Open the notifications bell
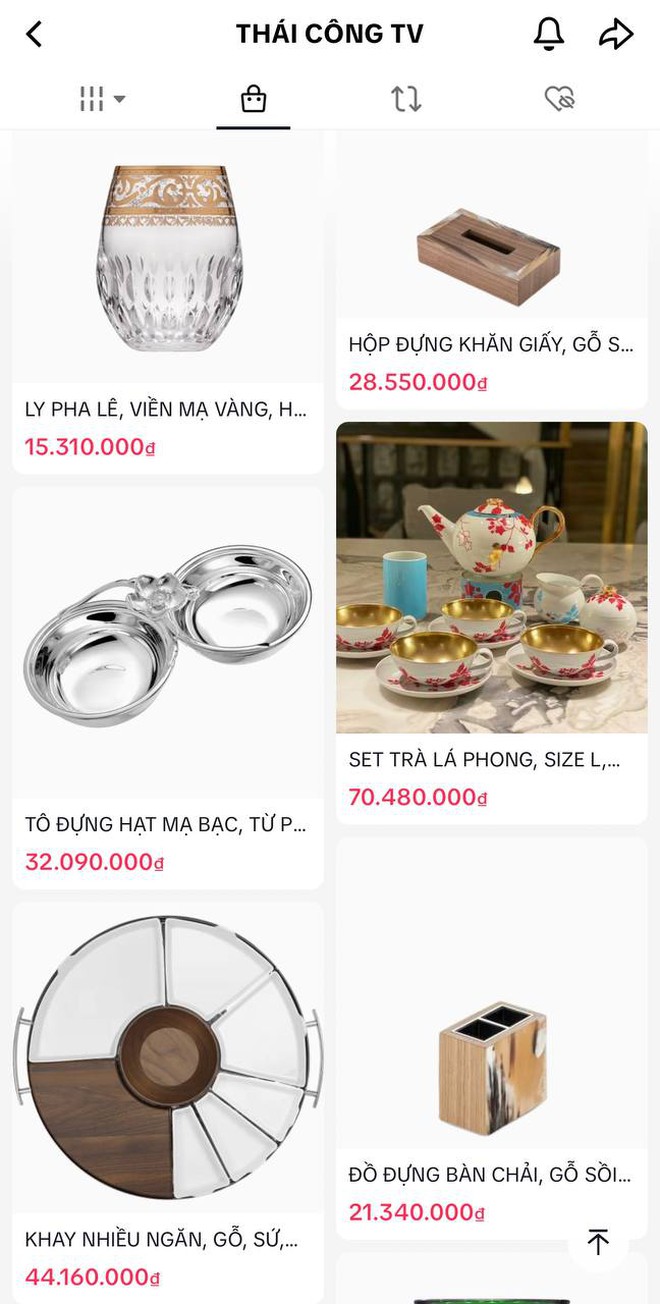 (548, 34)
